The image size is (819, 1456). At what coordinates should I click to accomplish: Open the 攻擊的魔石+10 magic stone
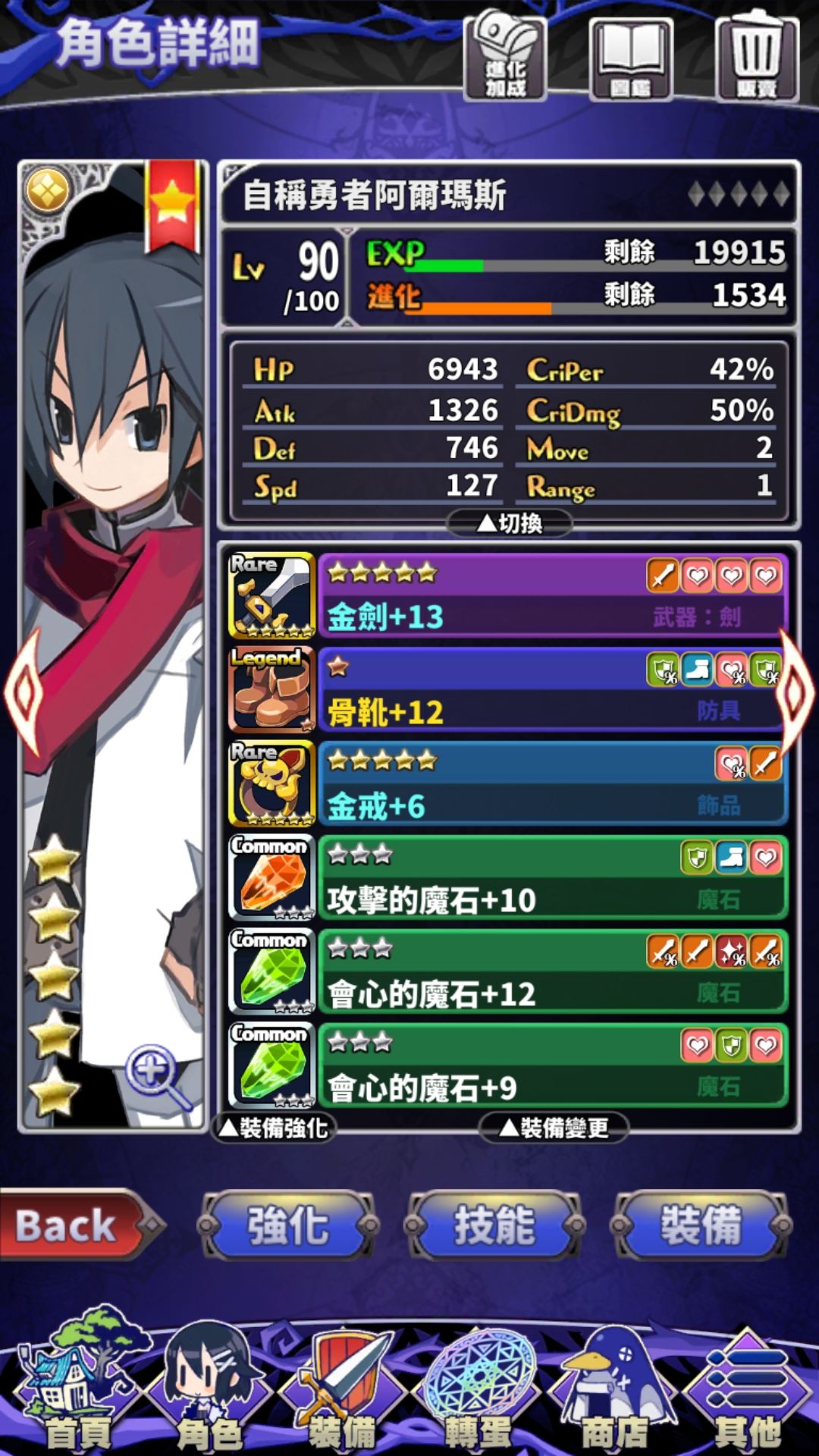(552, 878)
